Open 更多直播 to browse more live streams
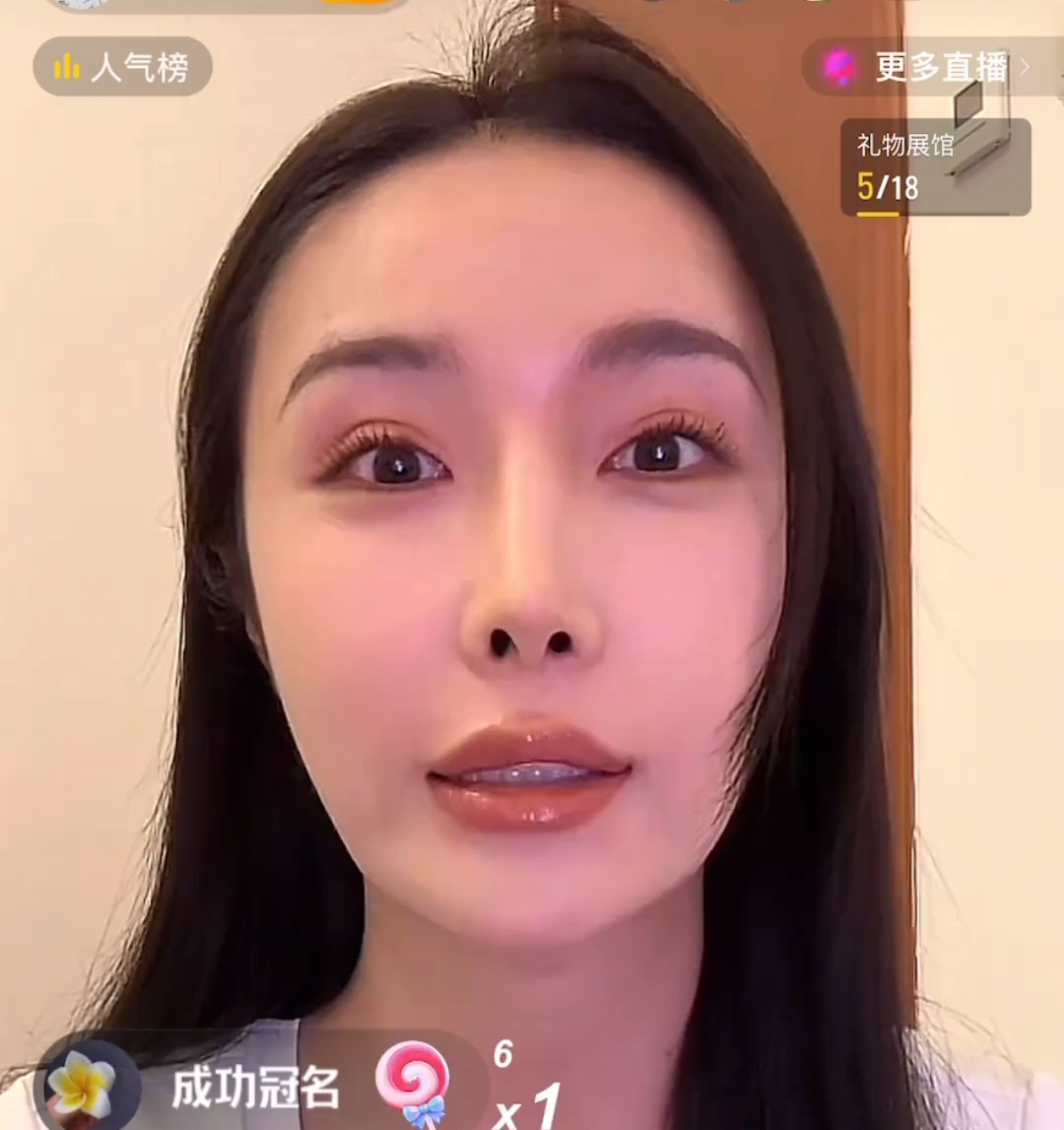This screenshot has width=1064, height=1130. pyautogui.click(x=931, y=67)
